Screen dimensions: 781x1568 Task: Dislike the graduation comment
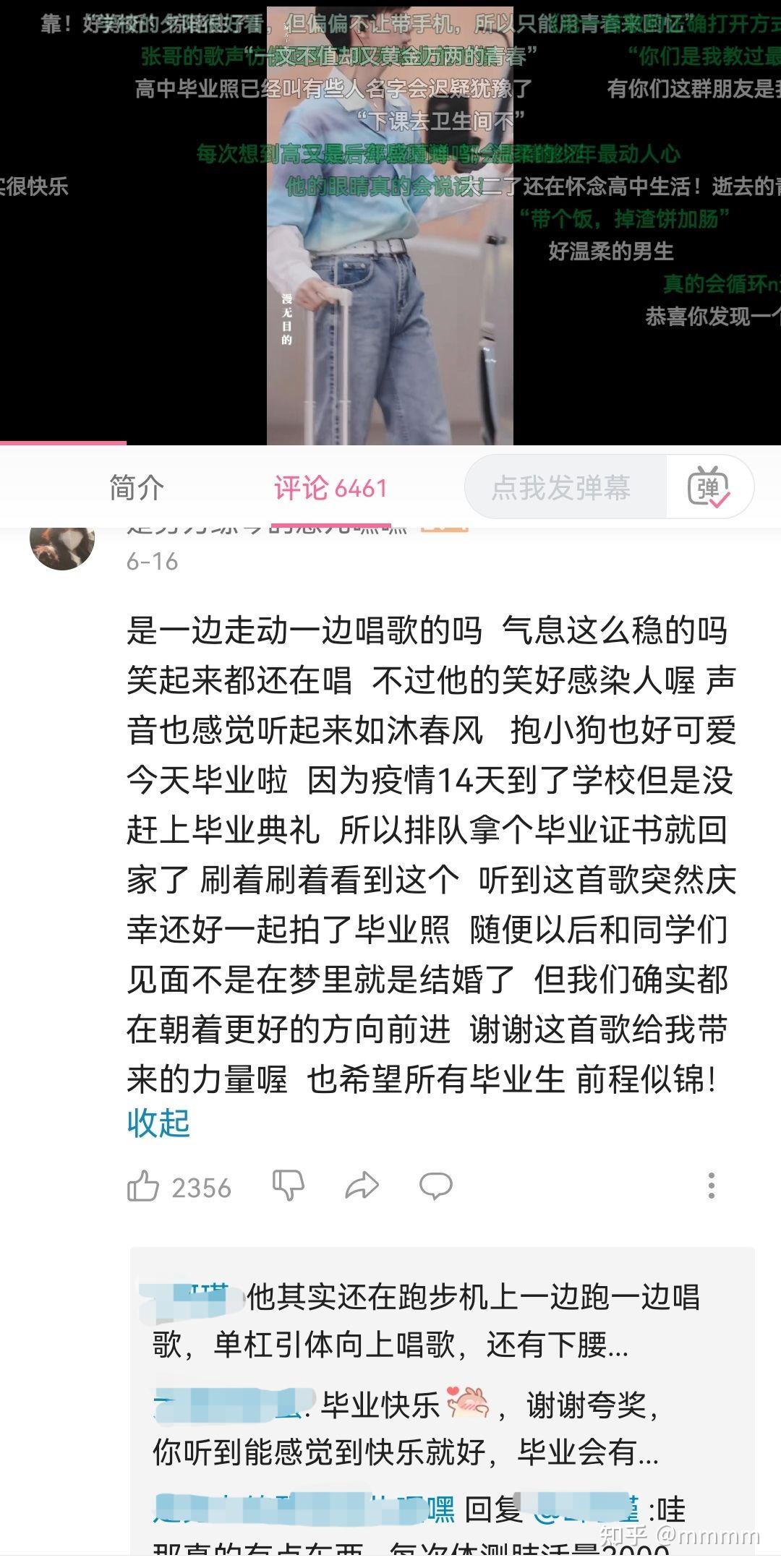(x=288, y=1186)
